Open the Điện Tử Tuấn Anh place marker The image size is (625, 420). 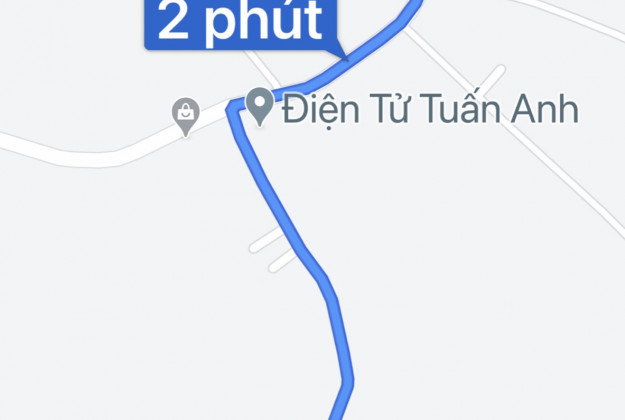(x=261, y=107)
